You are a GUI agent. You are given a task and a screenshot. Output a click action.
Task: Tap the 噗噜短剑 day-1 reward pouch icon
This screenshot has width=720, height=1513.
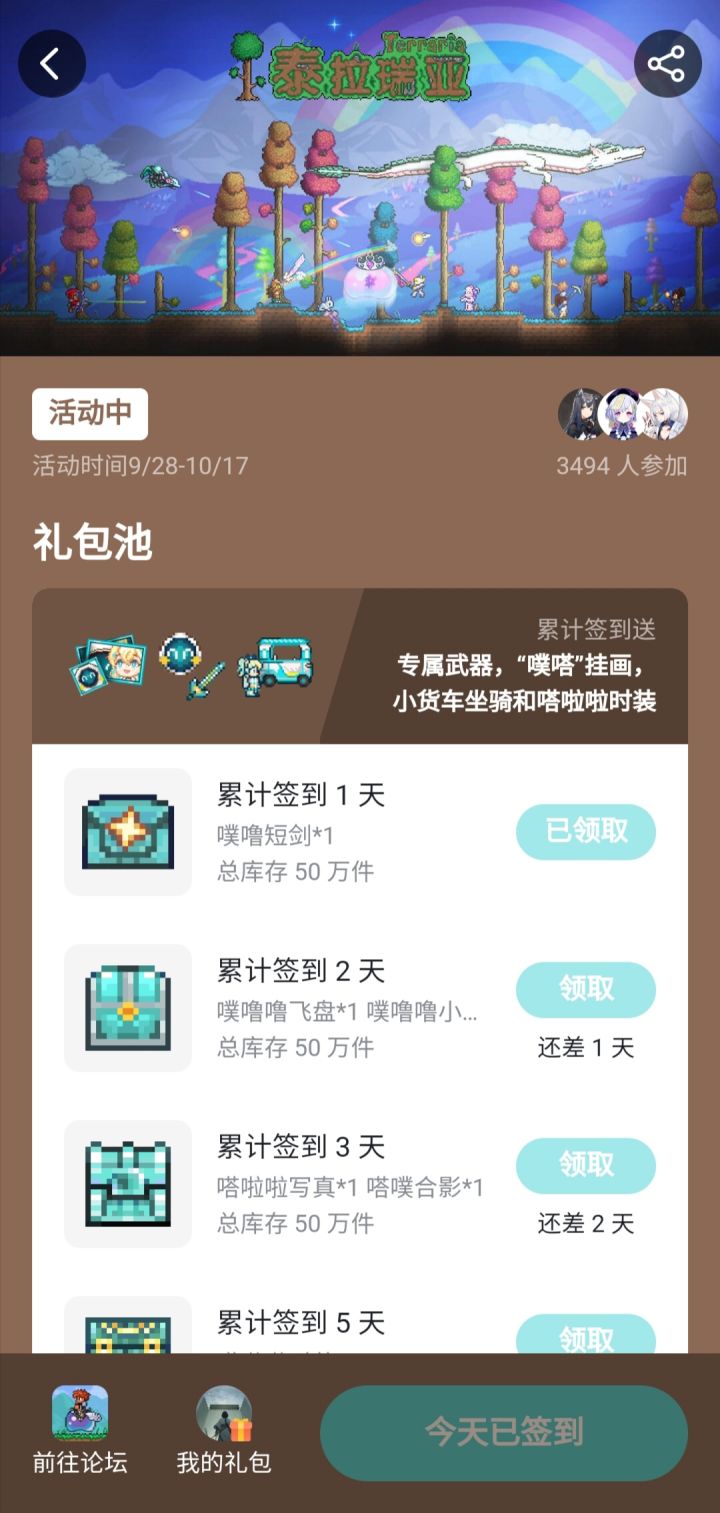126,834
